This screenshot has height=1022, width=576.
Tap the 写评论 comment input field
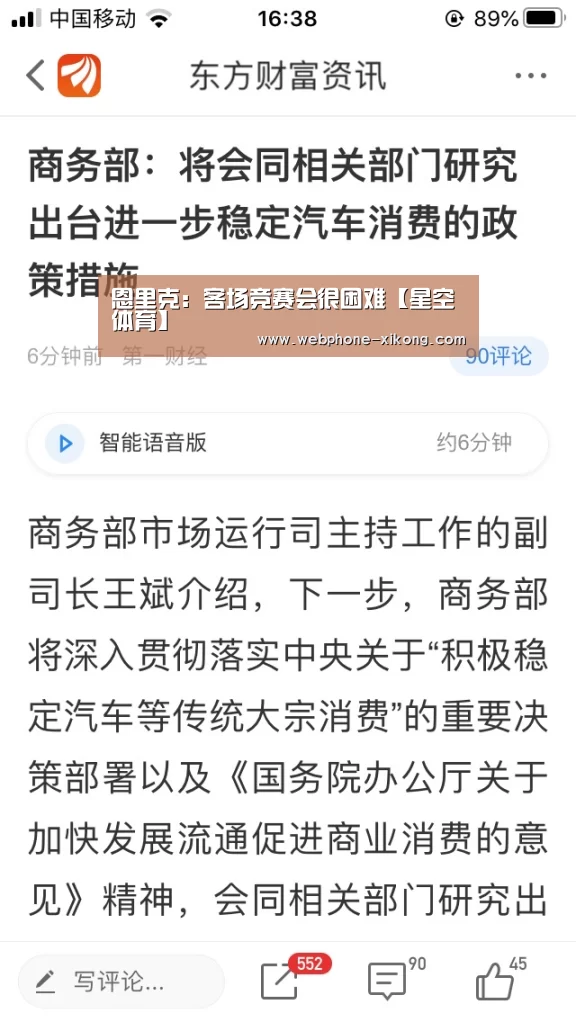tap(121, 981)
